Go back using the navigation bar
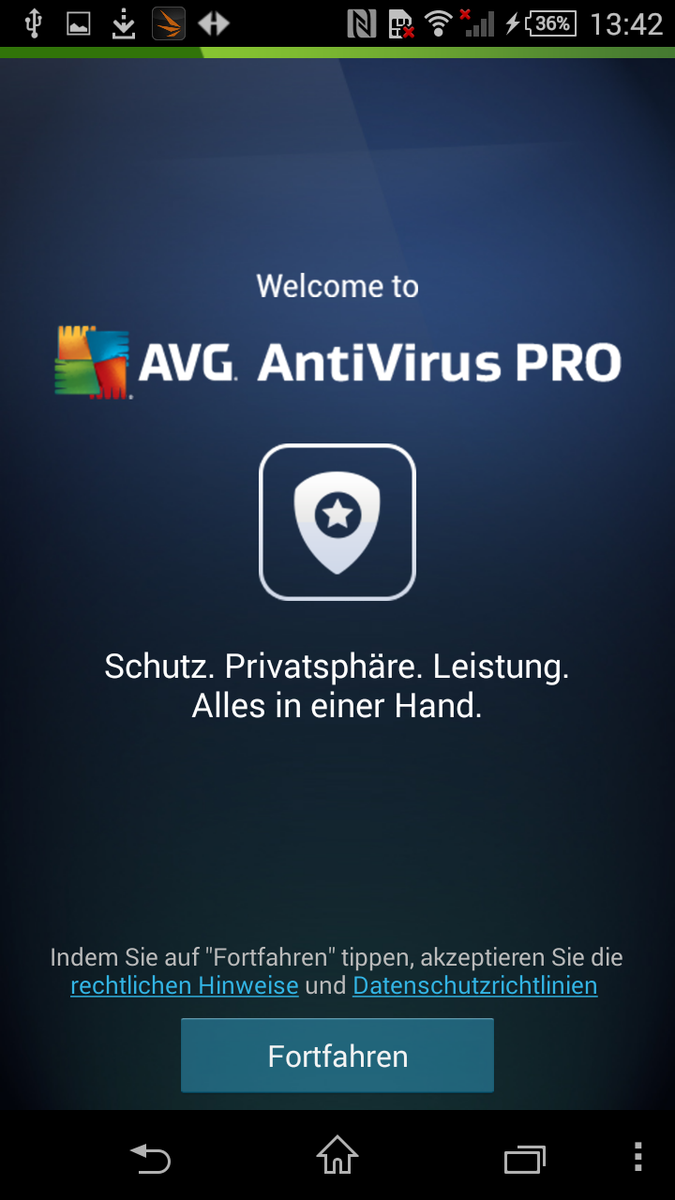This screenshot has width=675, height=1200. coord(150,1158)
